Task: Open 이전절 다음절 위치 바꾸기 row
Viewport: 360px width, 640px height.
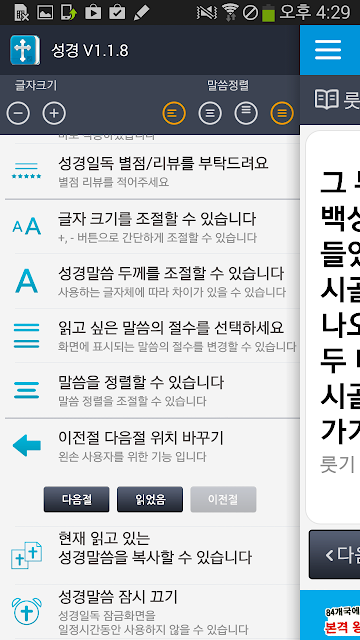Action: (x=152, y=446)
